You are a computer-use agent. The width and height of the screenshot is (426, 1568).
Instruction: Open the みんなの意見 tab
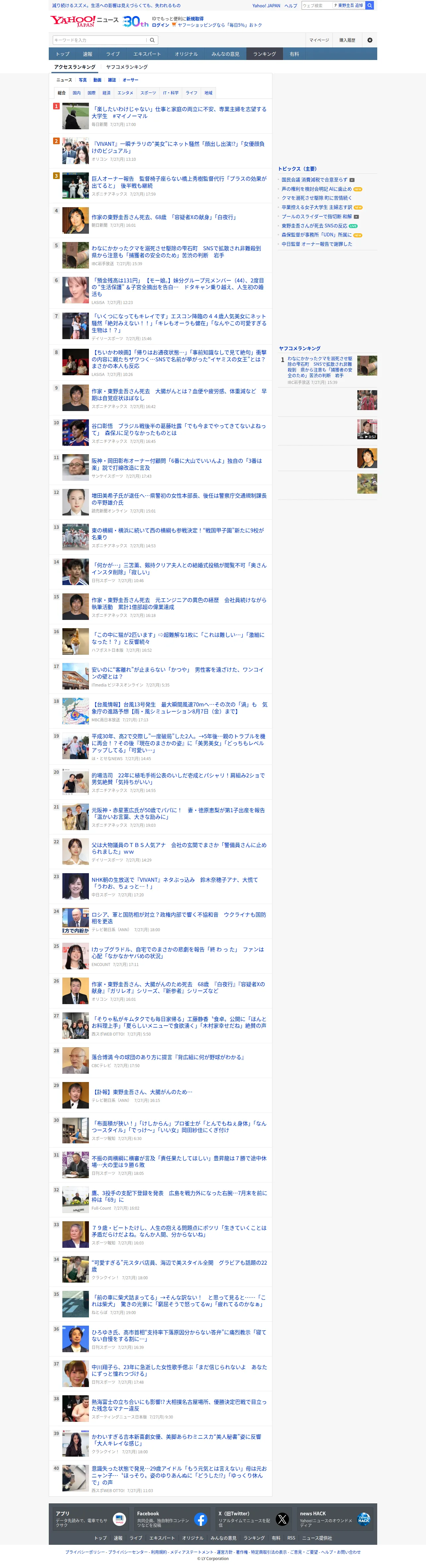tap(226, 54)
